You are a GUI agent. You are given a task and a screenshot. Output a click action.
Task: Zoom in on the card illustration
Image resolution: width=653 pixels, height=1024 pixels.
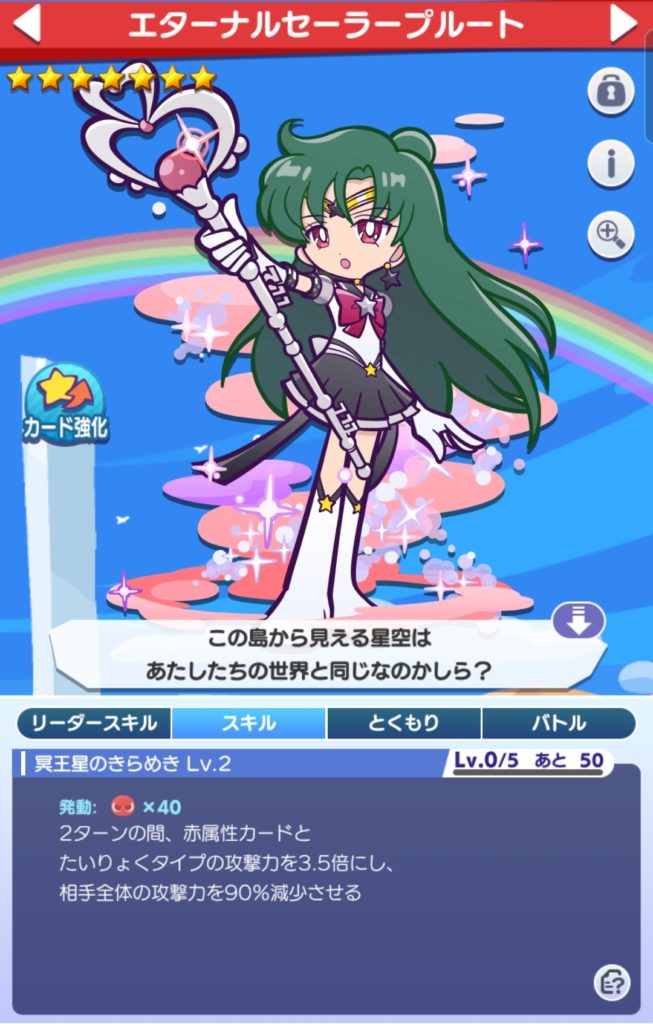610,234
